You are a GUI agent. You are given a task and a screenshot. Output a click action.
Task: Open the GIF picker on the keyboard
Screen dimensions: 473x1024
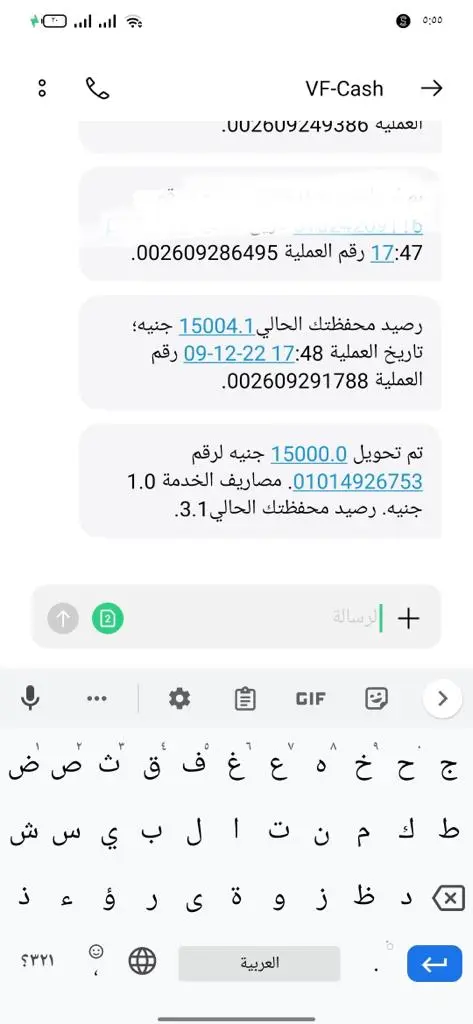pyautogui.click(x=310, y=699)
